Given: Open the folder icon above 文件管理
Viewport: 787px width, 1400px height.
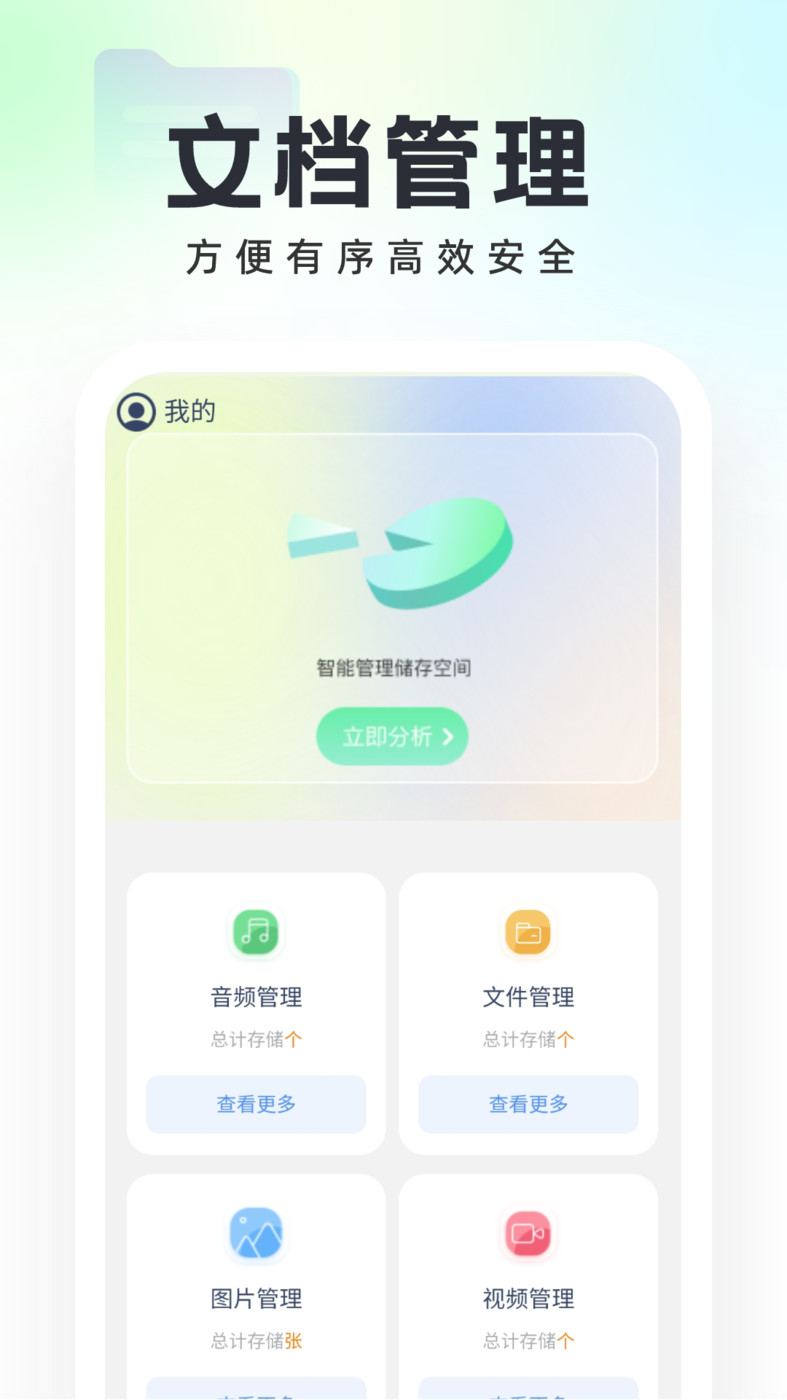Looking at the screenshot, I should coord(527,931).
